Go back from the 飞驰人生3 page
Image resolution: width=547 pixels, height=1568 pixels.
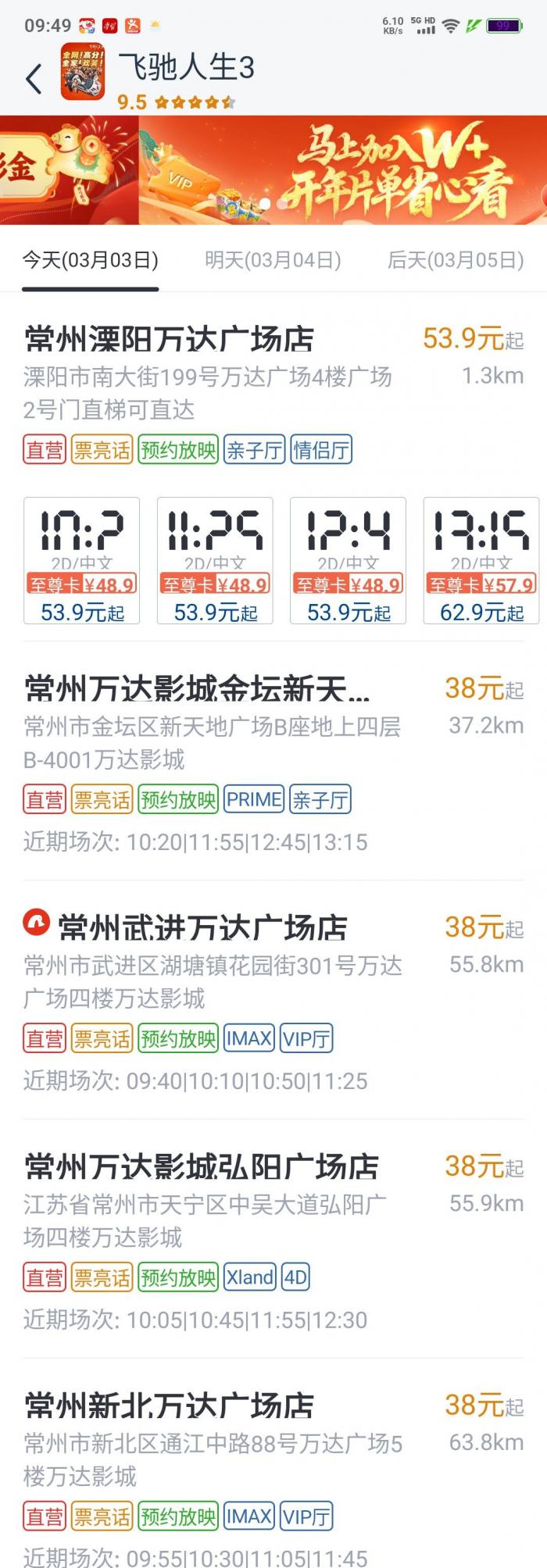tap(34, 79)
